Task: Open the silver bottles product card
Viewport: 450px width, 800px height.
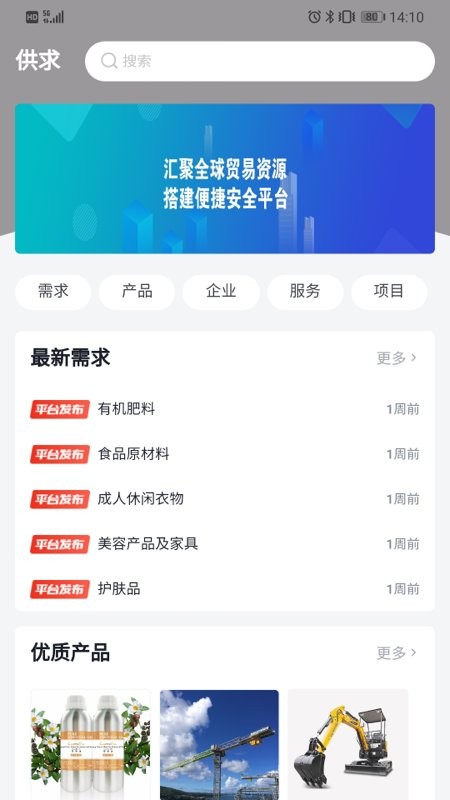Action: point(91,745)
